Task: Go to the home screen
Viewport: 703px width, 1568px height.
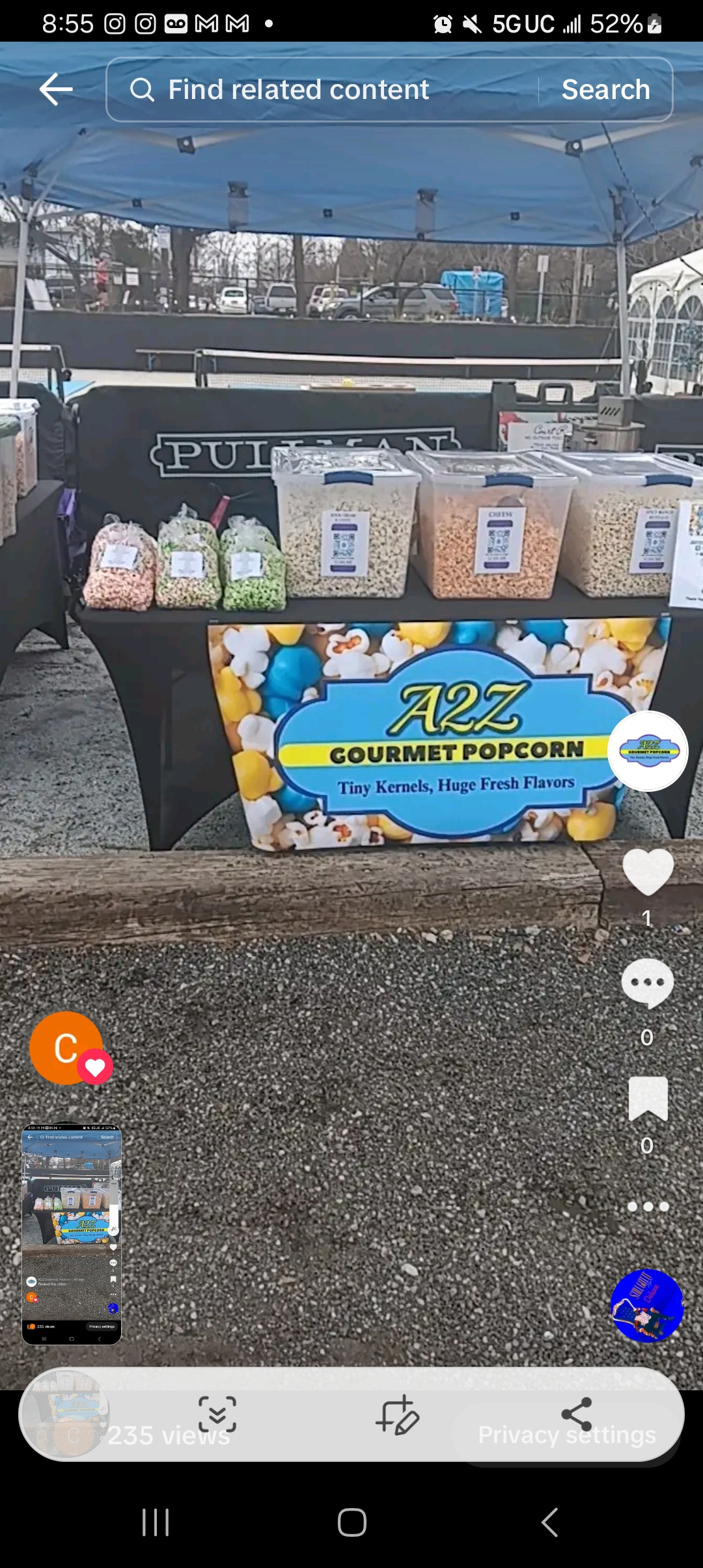Action: (351, 1522)
